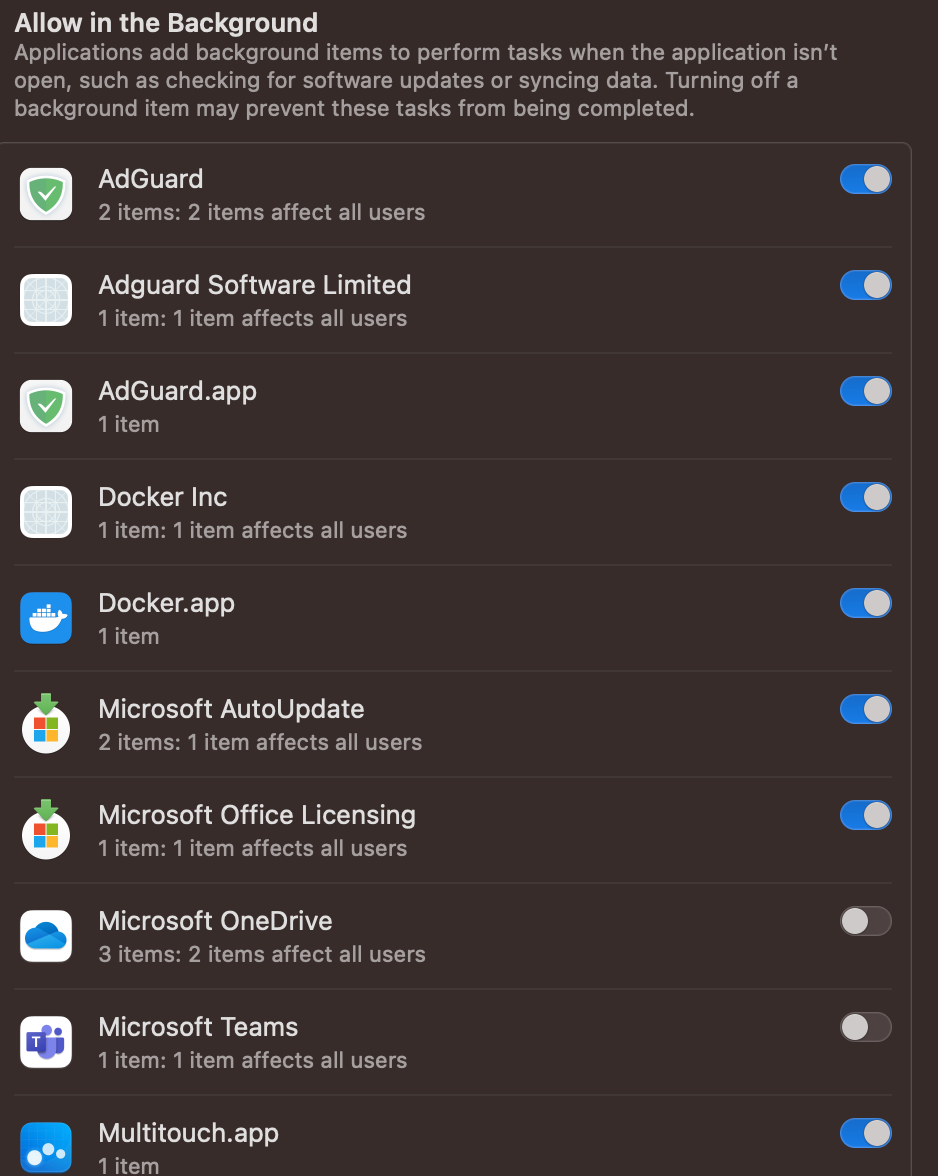Click the Microsoft AutoUpdate icon
The height and width of the screenshot is (1176, 938).
(46, 723)
